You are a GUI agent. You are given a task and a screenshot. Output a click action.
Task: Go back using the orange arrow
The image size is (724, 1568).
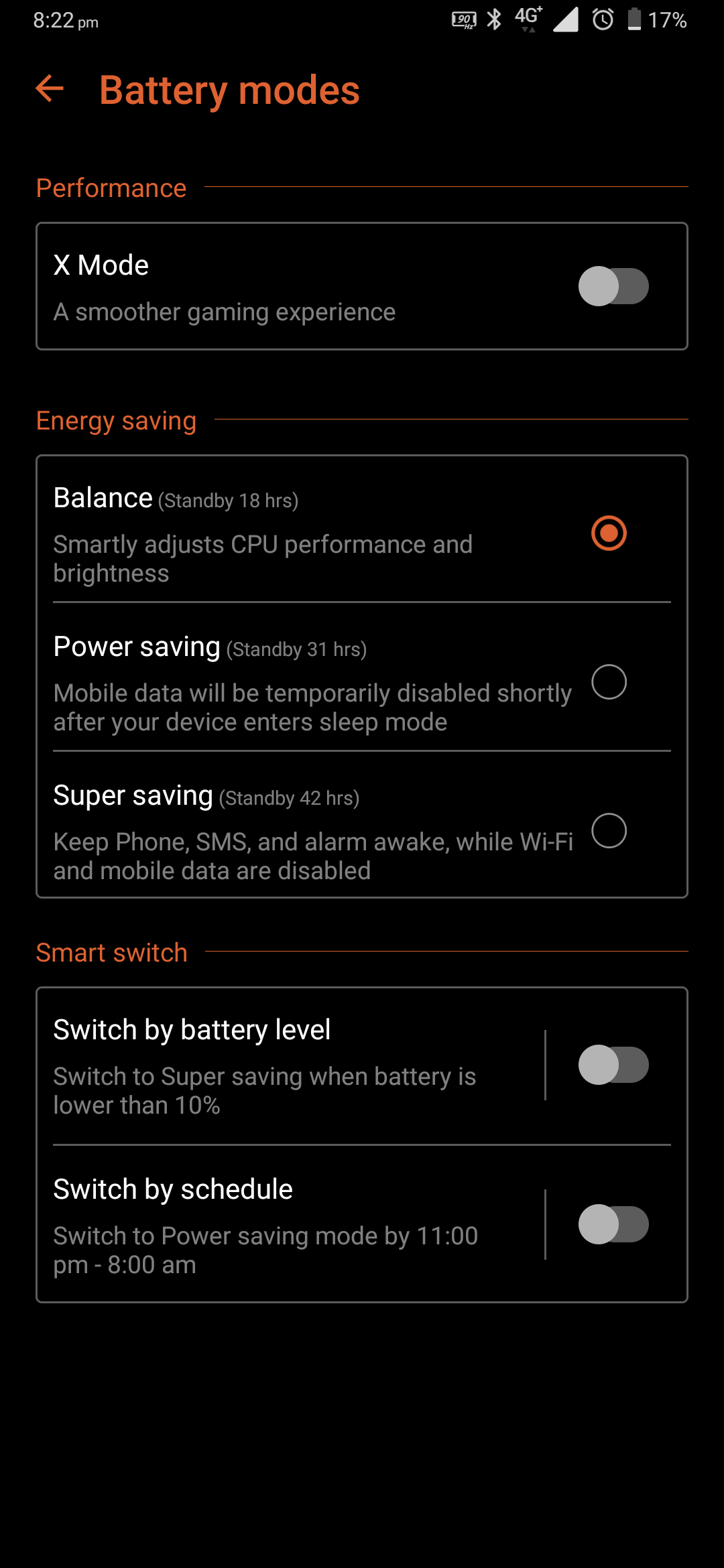(50, 88)
